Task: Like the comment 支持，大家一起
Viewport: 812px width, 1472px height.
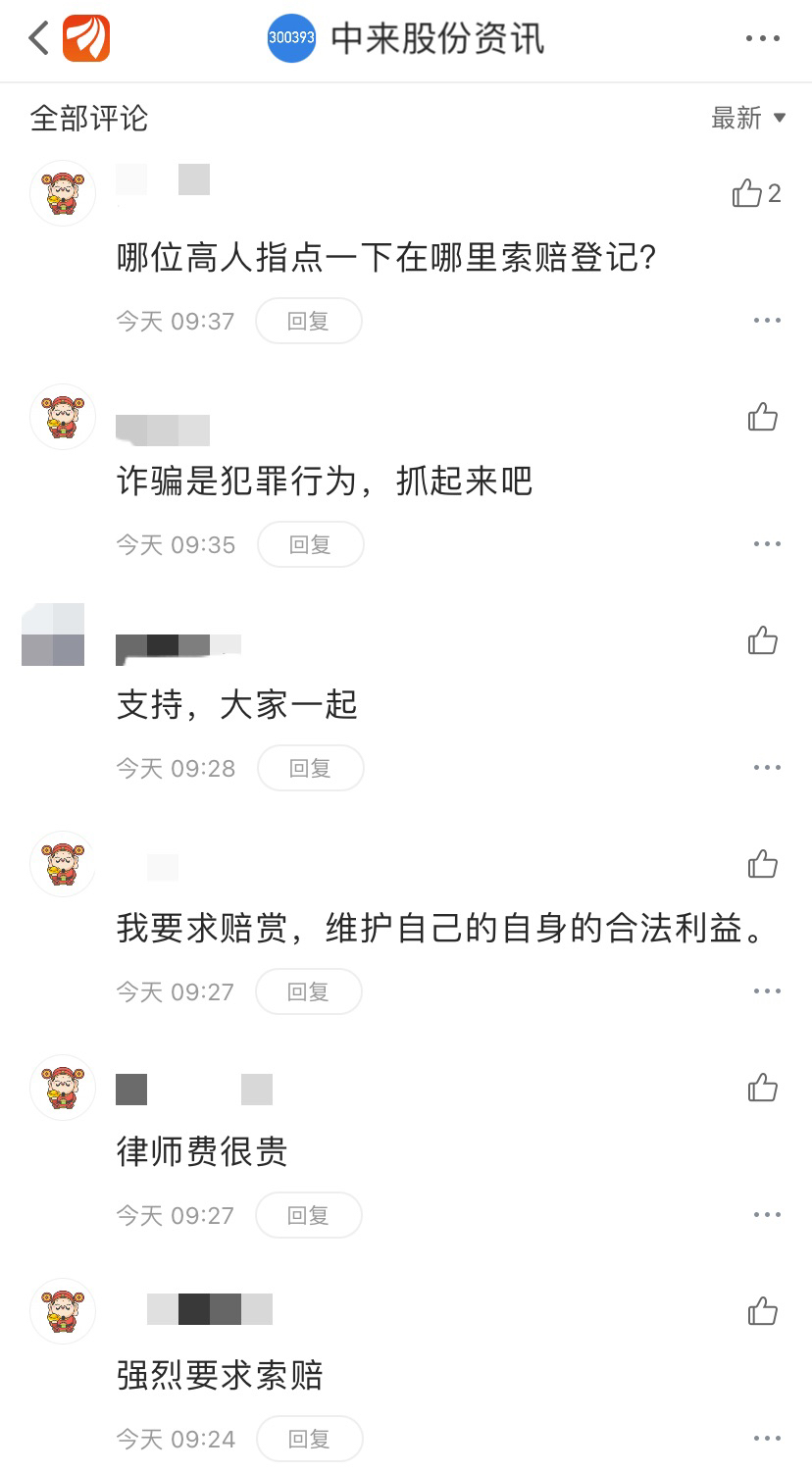Action: pos(762,640)
